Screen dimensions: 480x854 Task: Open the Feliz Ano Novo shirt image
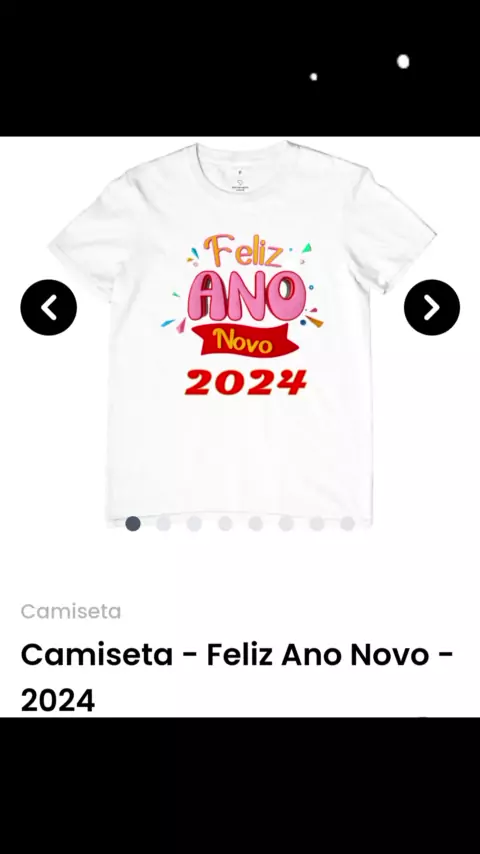coord(242,333)
